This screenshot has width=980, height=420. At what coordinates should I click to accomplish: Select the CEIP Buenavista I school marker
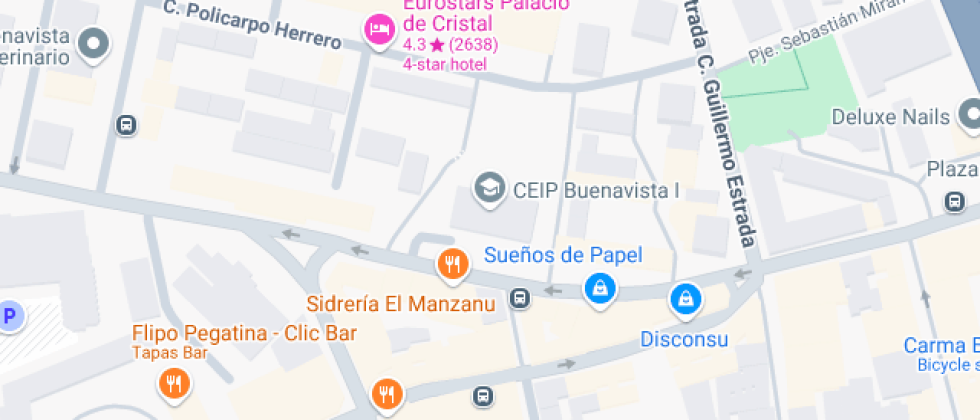coord(489,187)
